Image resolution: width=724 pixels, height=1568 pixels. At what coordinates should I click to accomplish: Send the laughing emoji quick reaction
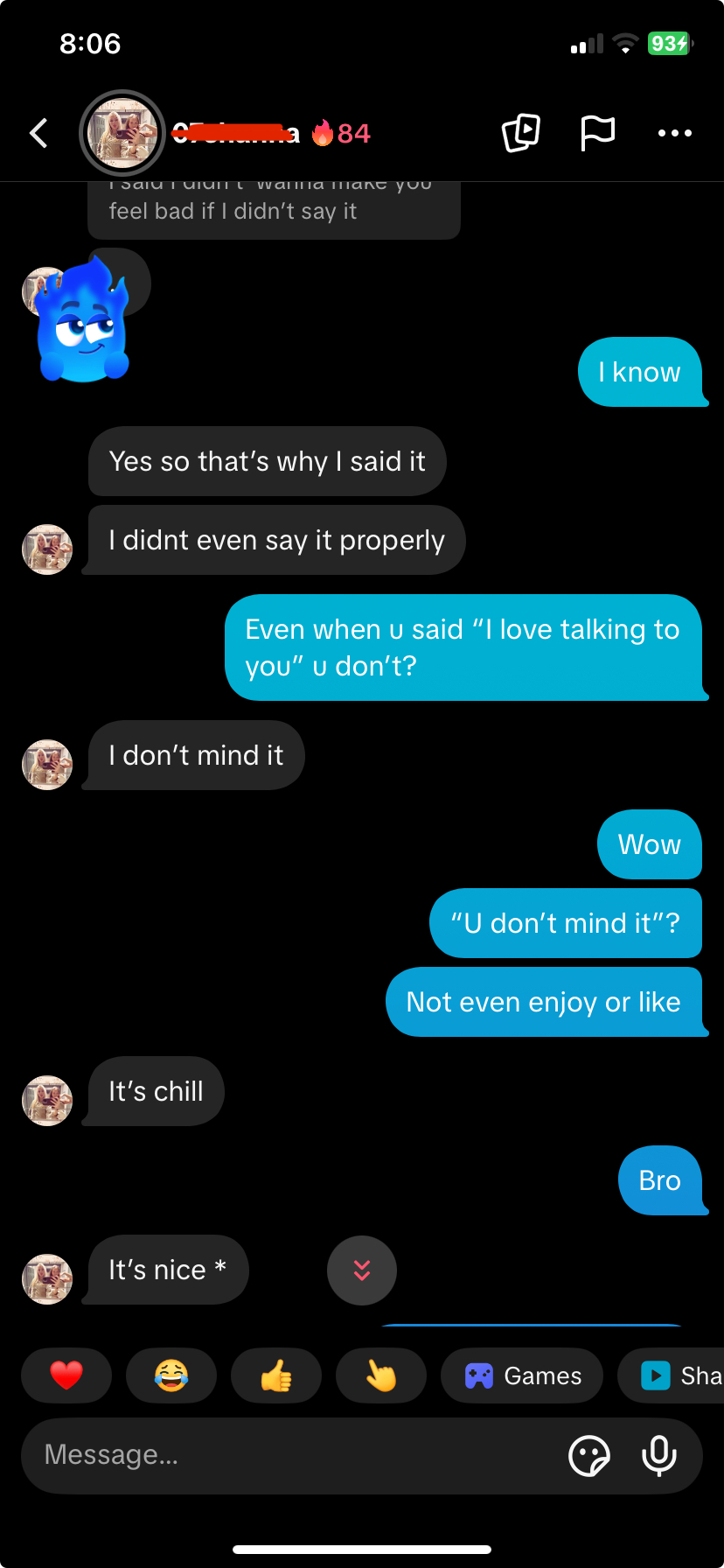[171, 1375]
